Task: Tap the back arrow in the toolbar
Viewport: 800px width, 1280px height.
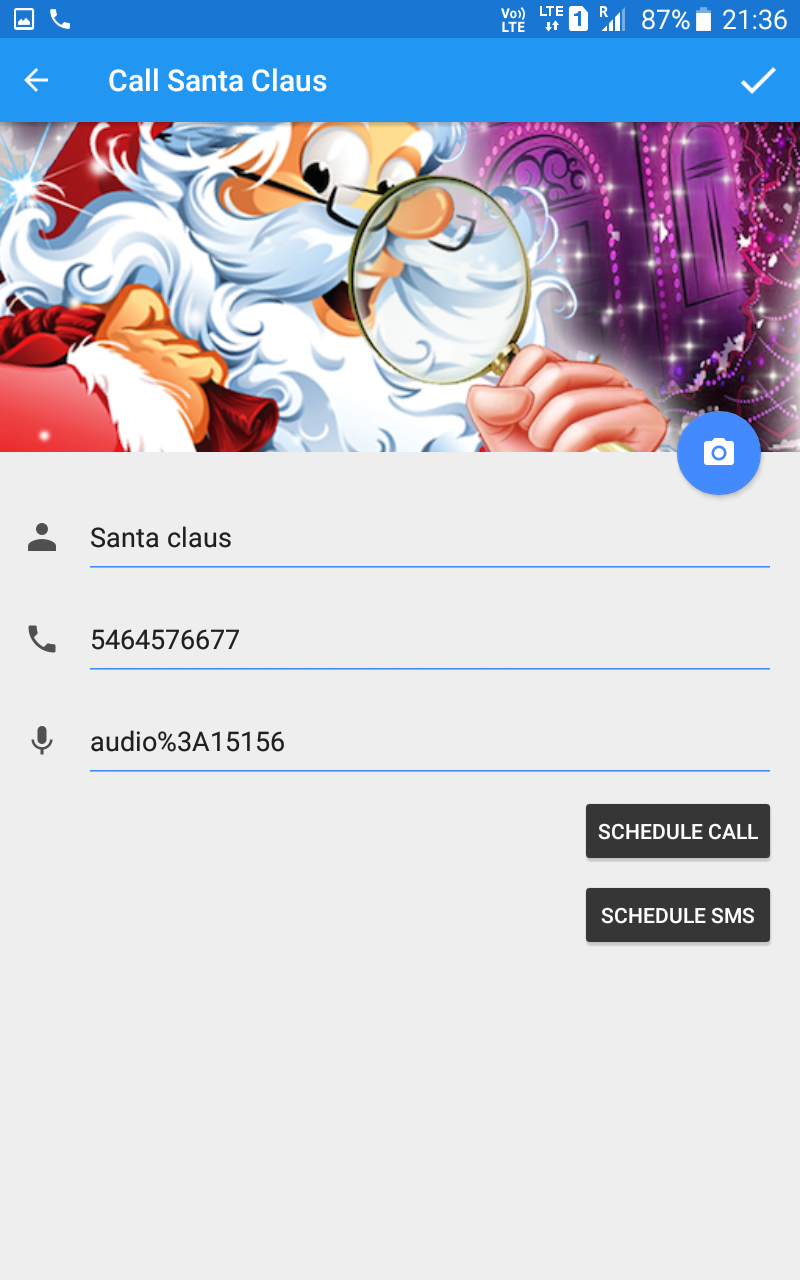Action: 36,80
